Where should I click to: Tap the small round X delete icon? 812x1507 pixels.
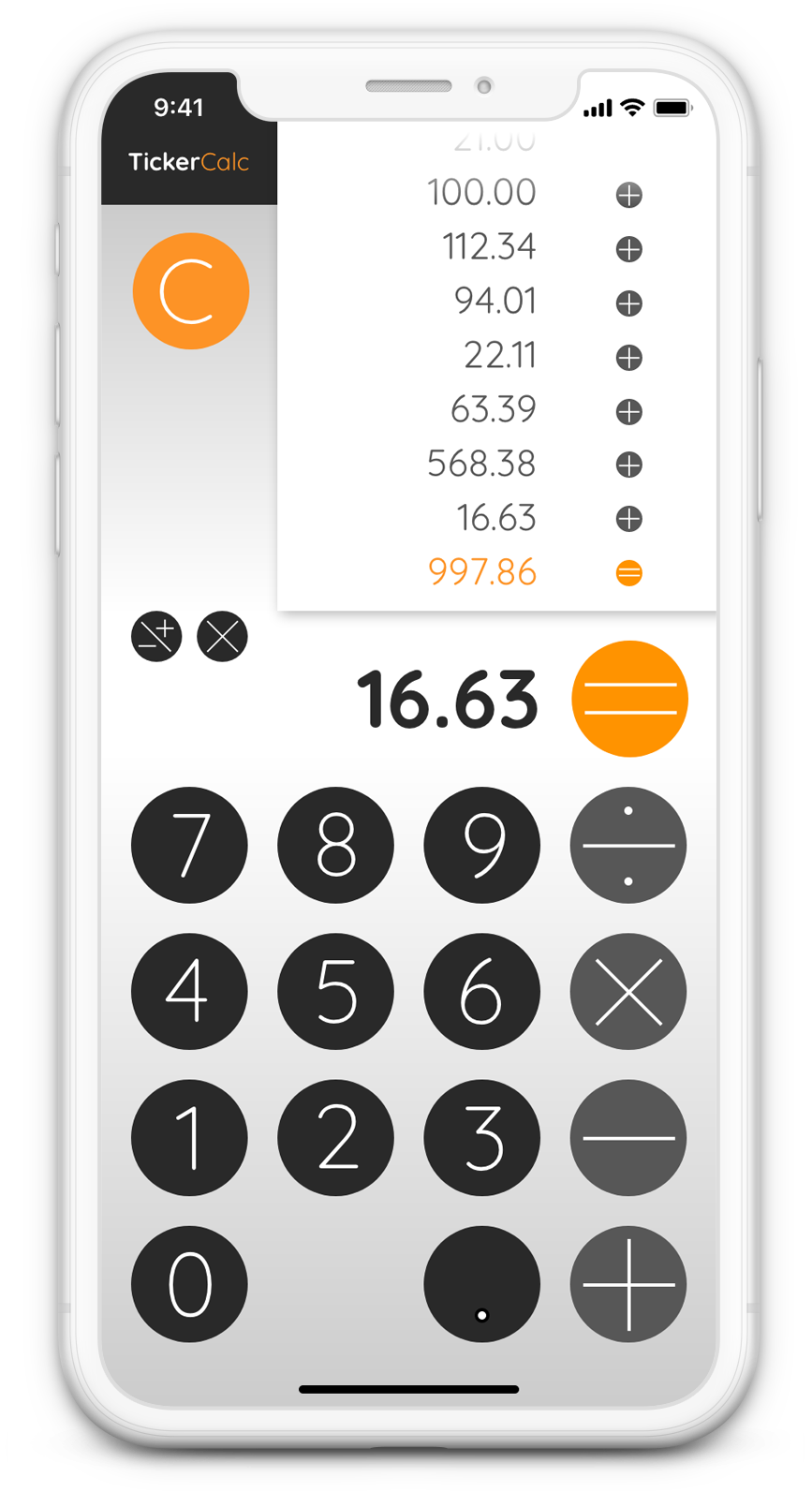click(x=222, y=637)
